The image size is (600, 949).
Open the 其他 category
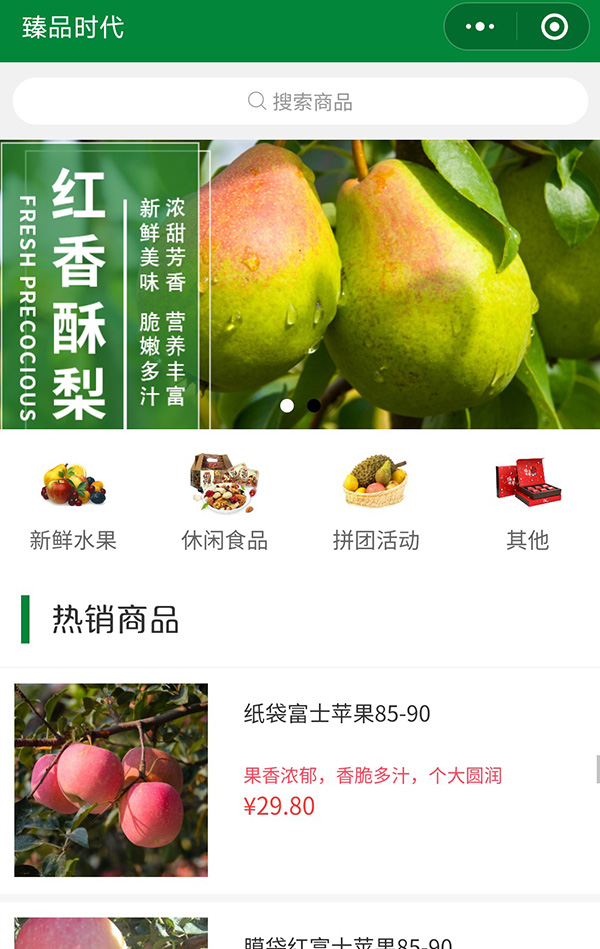(x=527, y=503)
